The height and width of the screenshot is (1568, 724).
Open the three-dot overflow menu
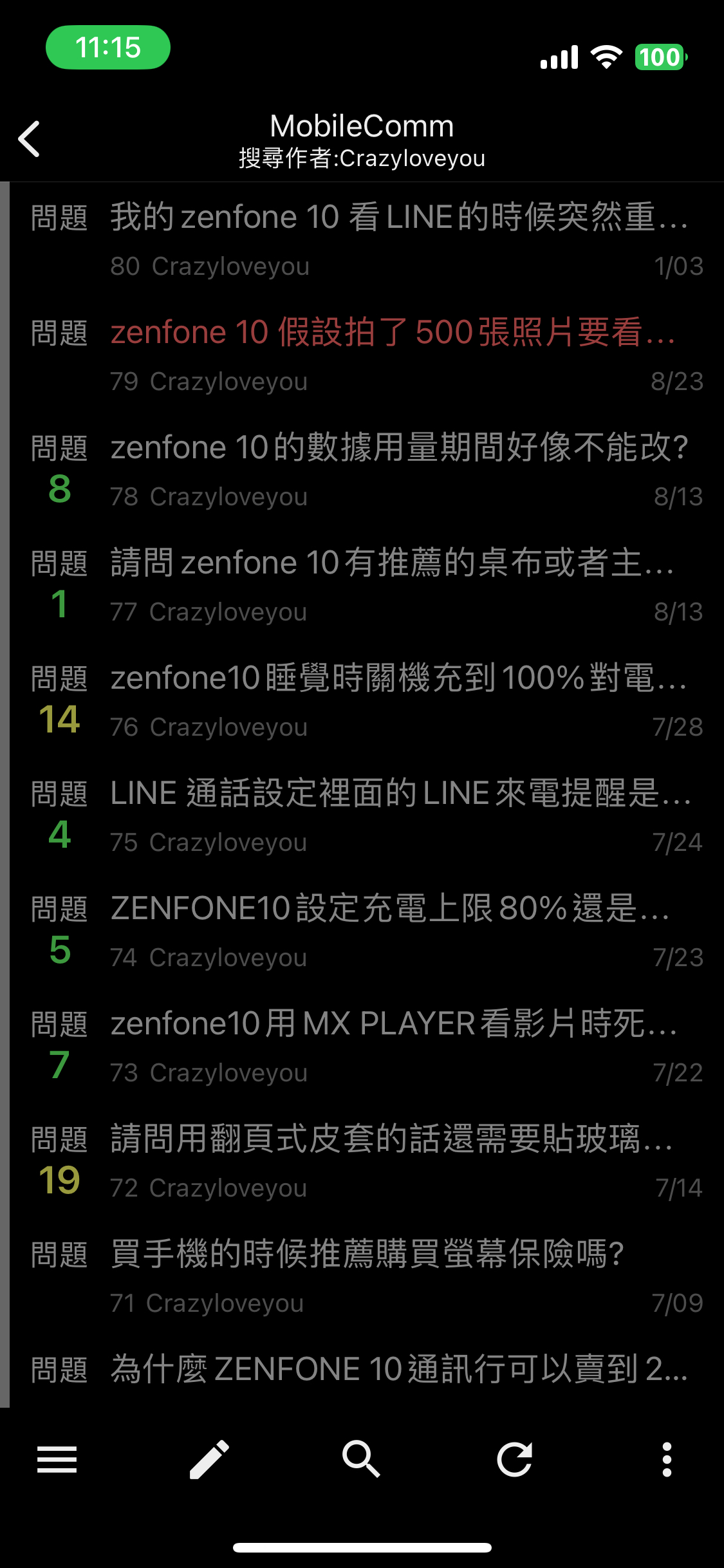pos(667,1459)
